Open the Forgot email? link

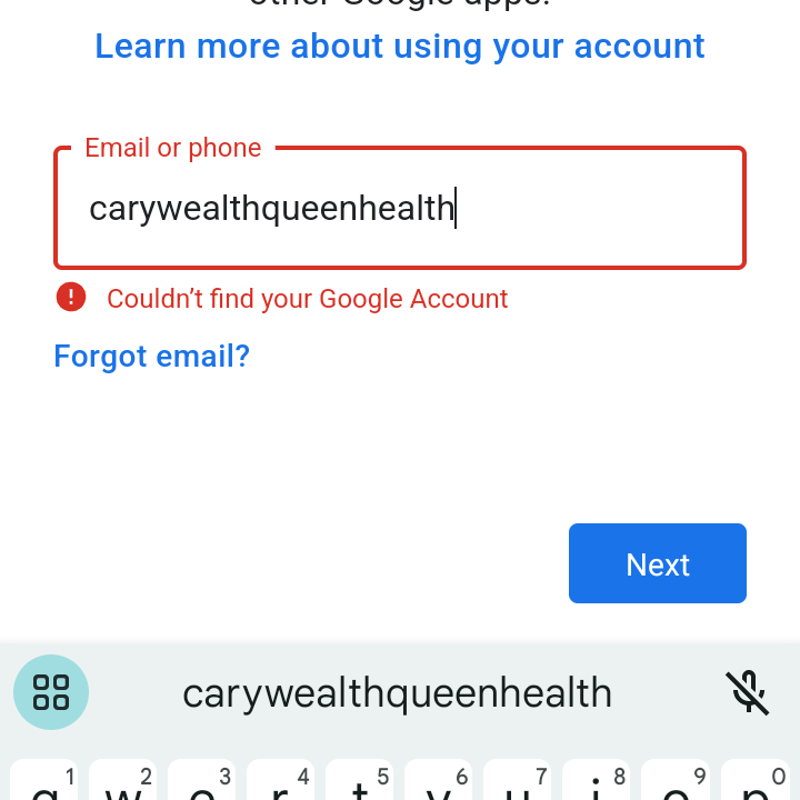coord(151,356)
